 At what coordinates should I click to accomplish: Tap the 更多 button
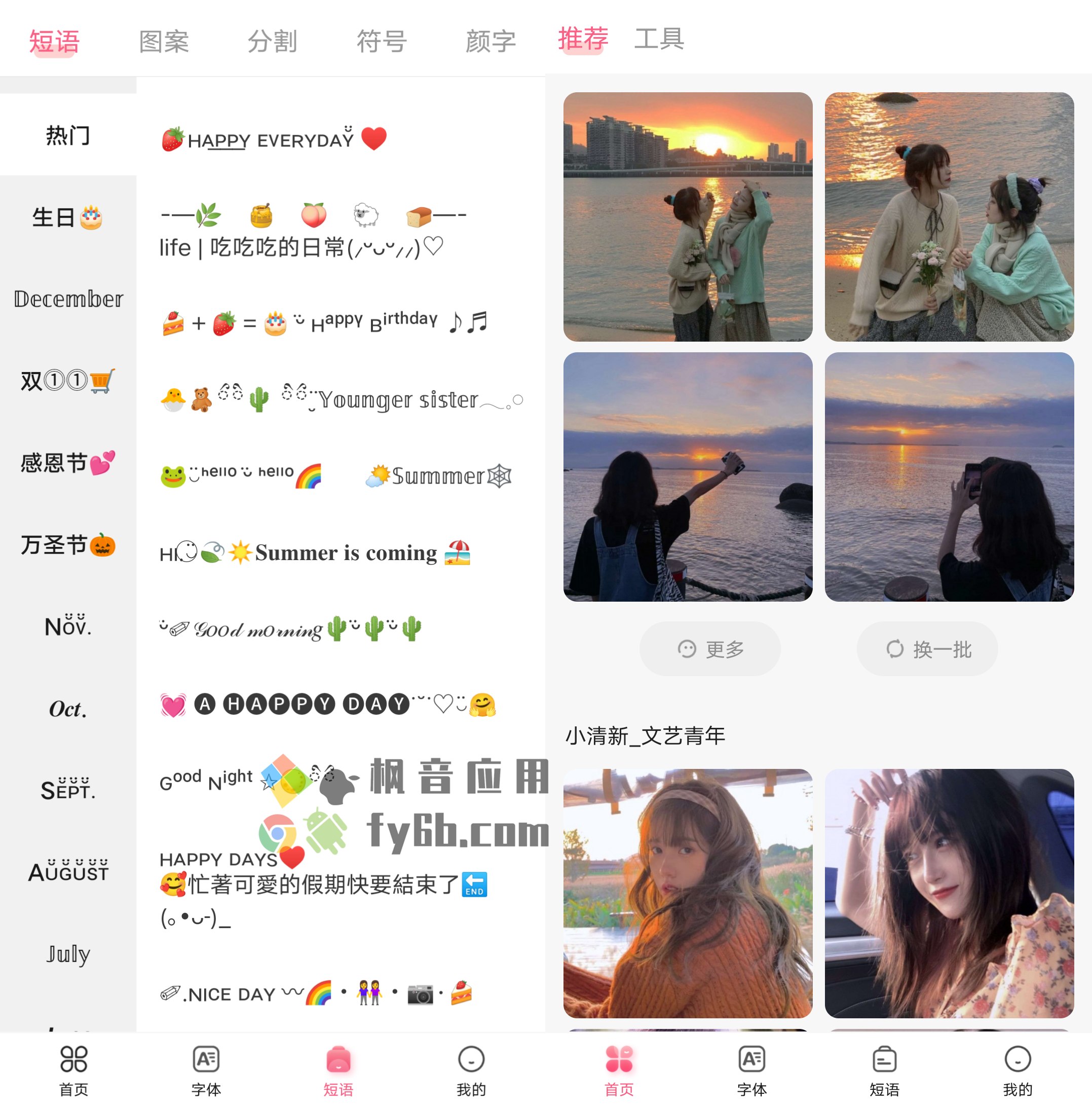pos(709,649)
